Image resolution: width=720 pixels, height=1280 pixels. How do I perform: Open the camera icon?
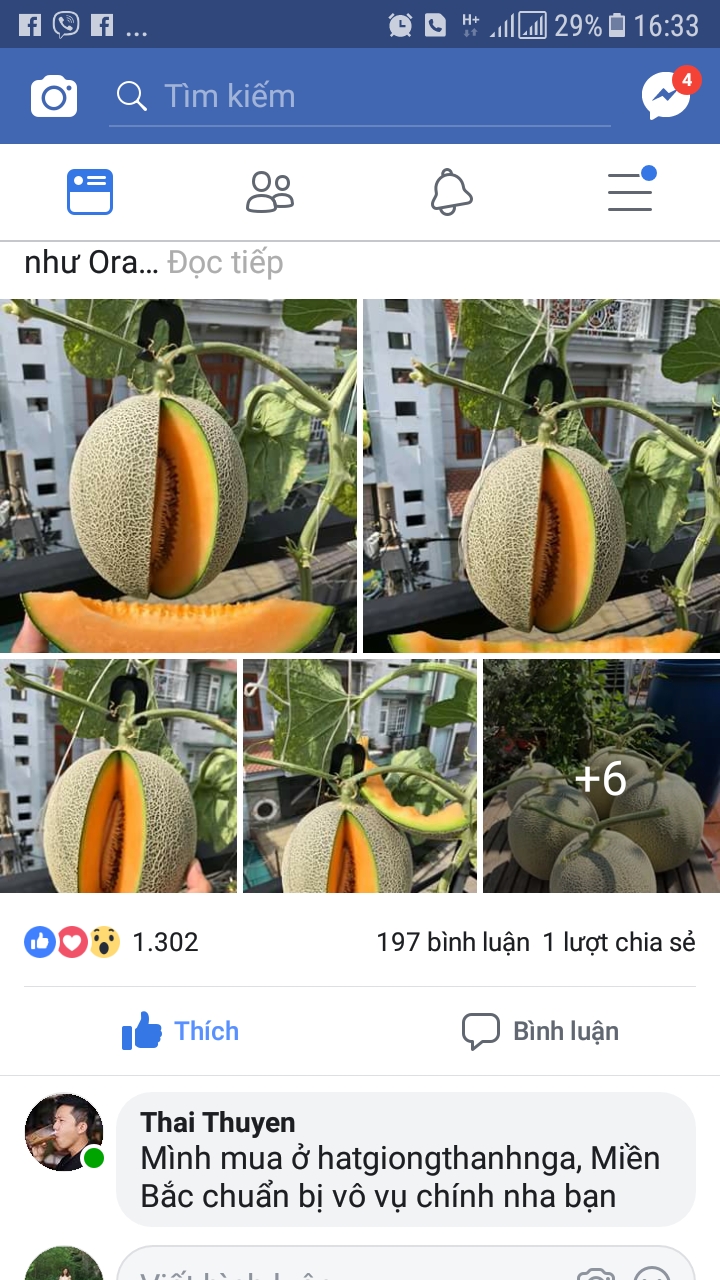[54, 96]
